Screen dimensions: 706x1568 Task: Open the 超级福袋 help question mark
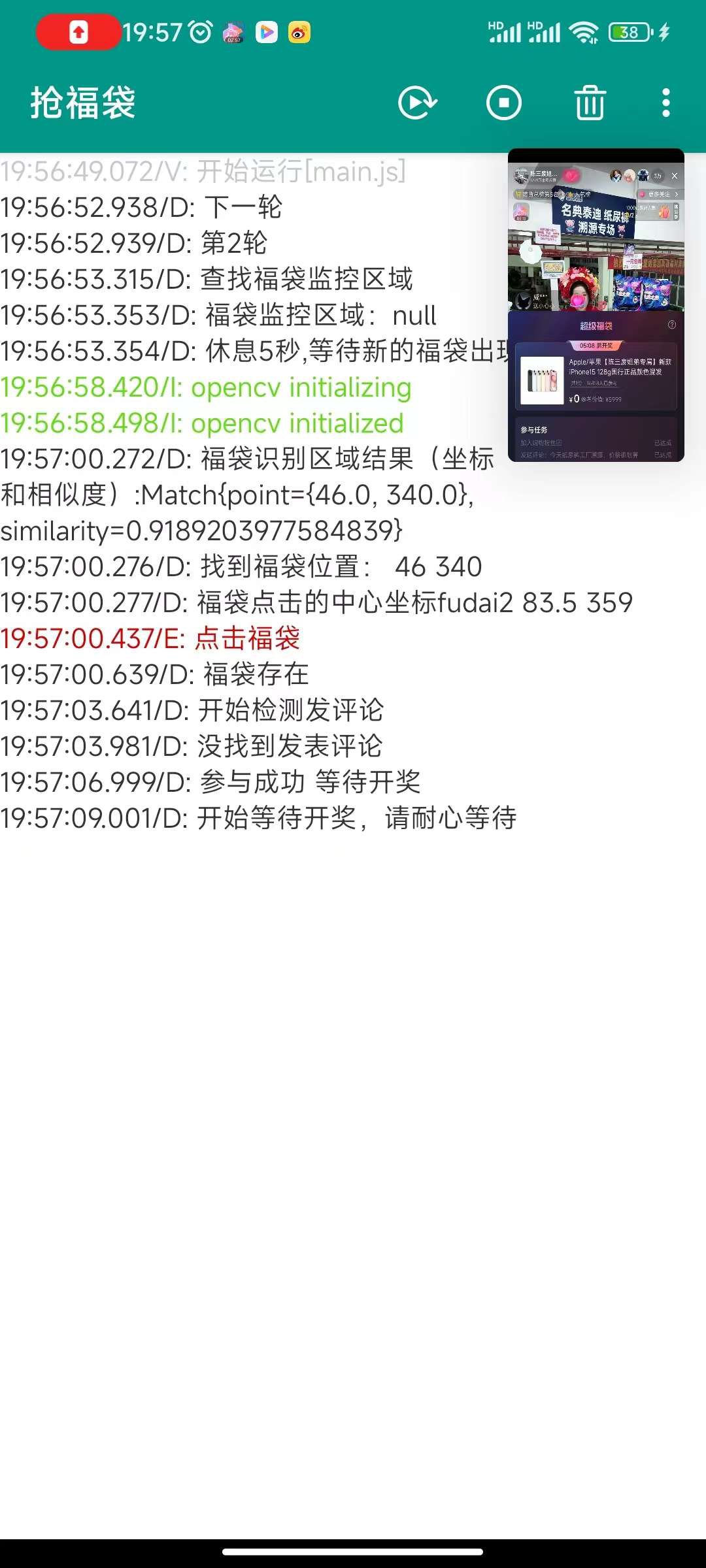[673, 324]
